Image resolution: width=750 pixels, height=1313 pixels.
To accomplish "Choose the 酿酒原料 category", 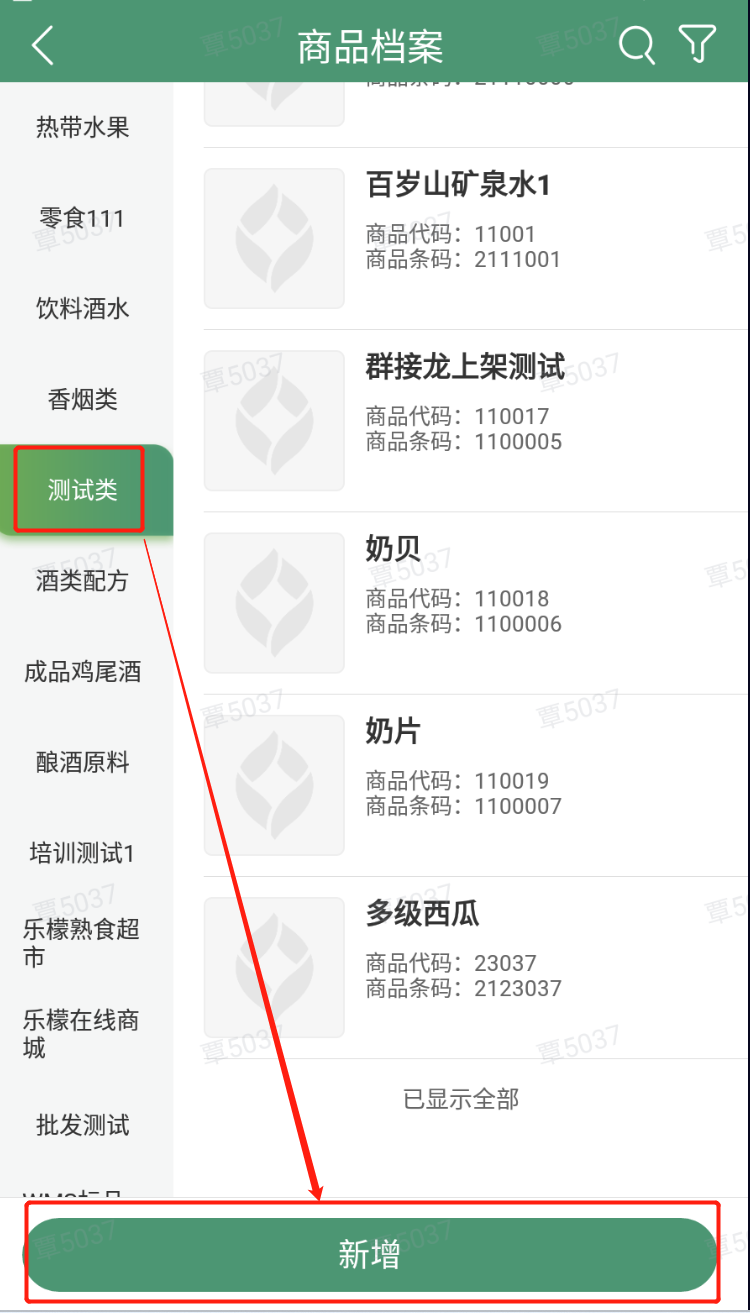I will coord(83,763).
